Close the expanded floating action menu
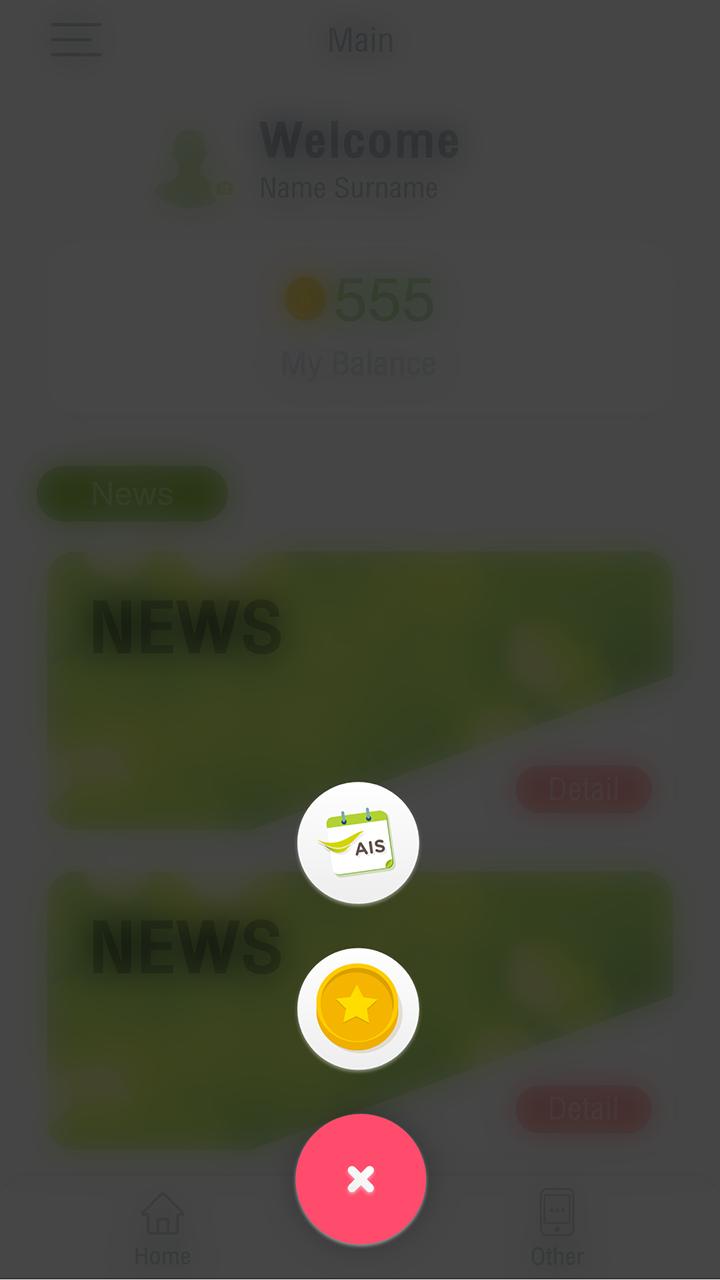The height and width of the screenshot is (1280, 720). click(x=360, y=1179)
